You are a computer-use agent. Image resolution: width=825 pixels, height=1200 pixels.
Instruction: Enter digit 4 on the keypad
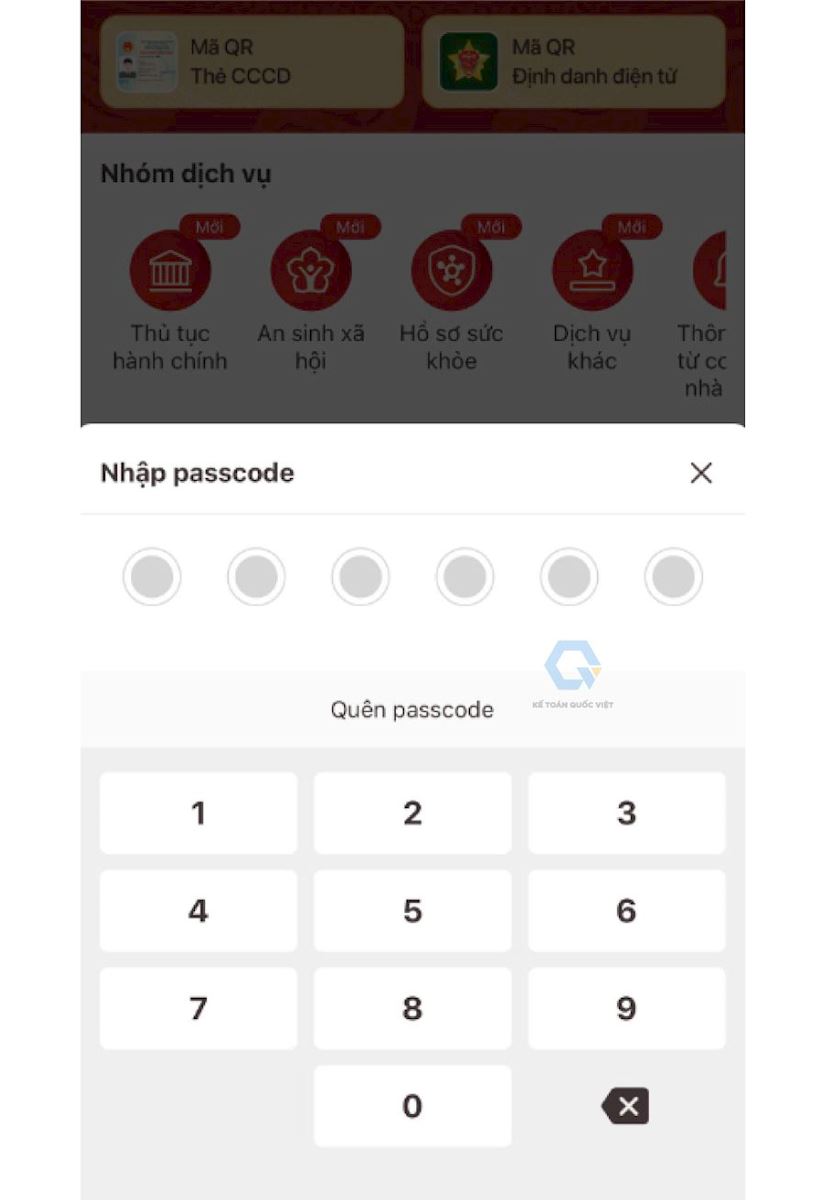tap(198, 911)
